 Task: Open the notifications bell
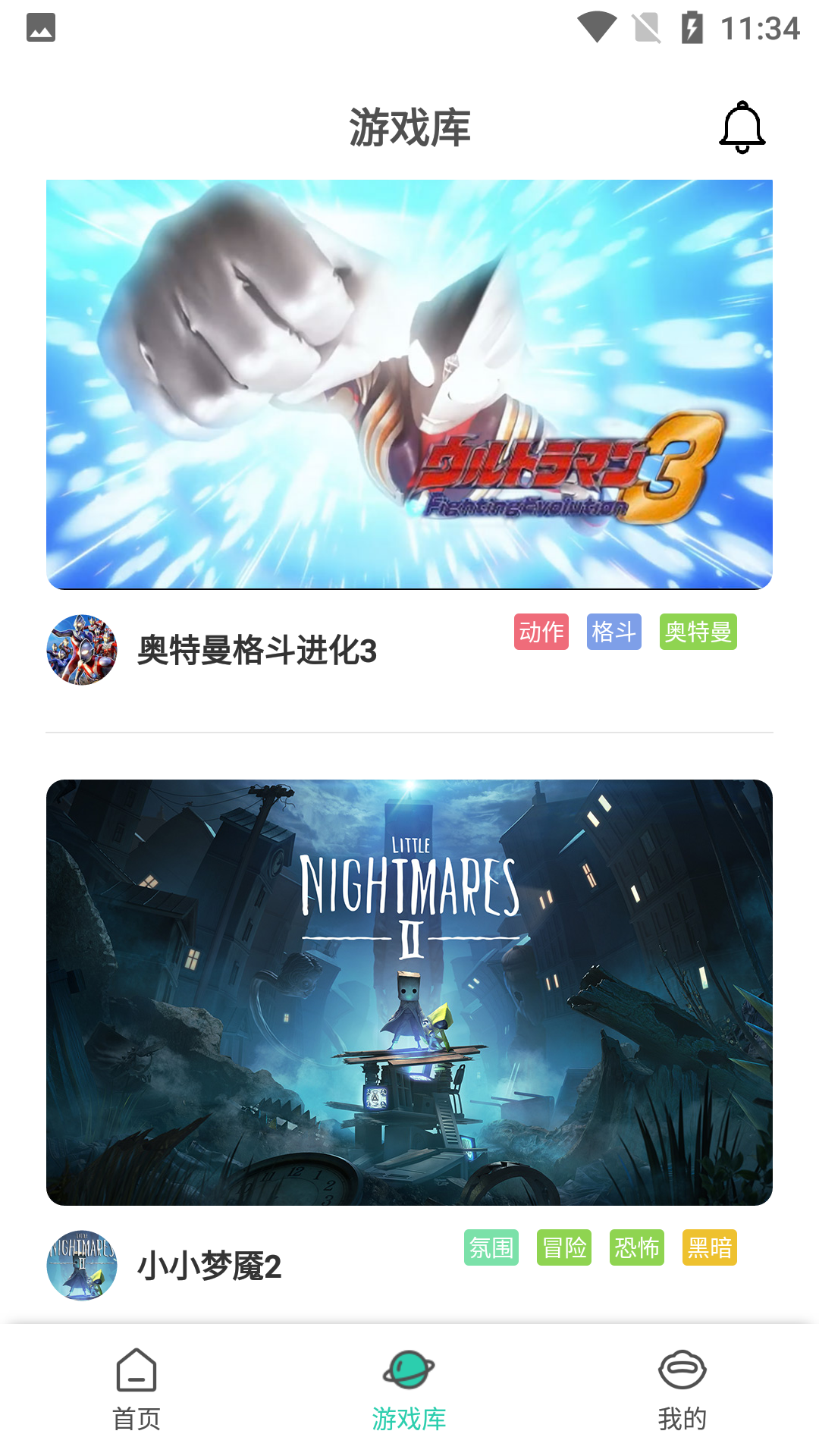point(742,127)
